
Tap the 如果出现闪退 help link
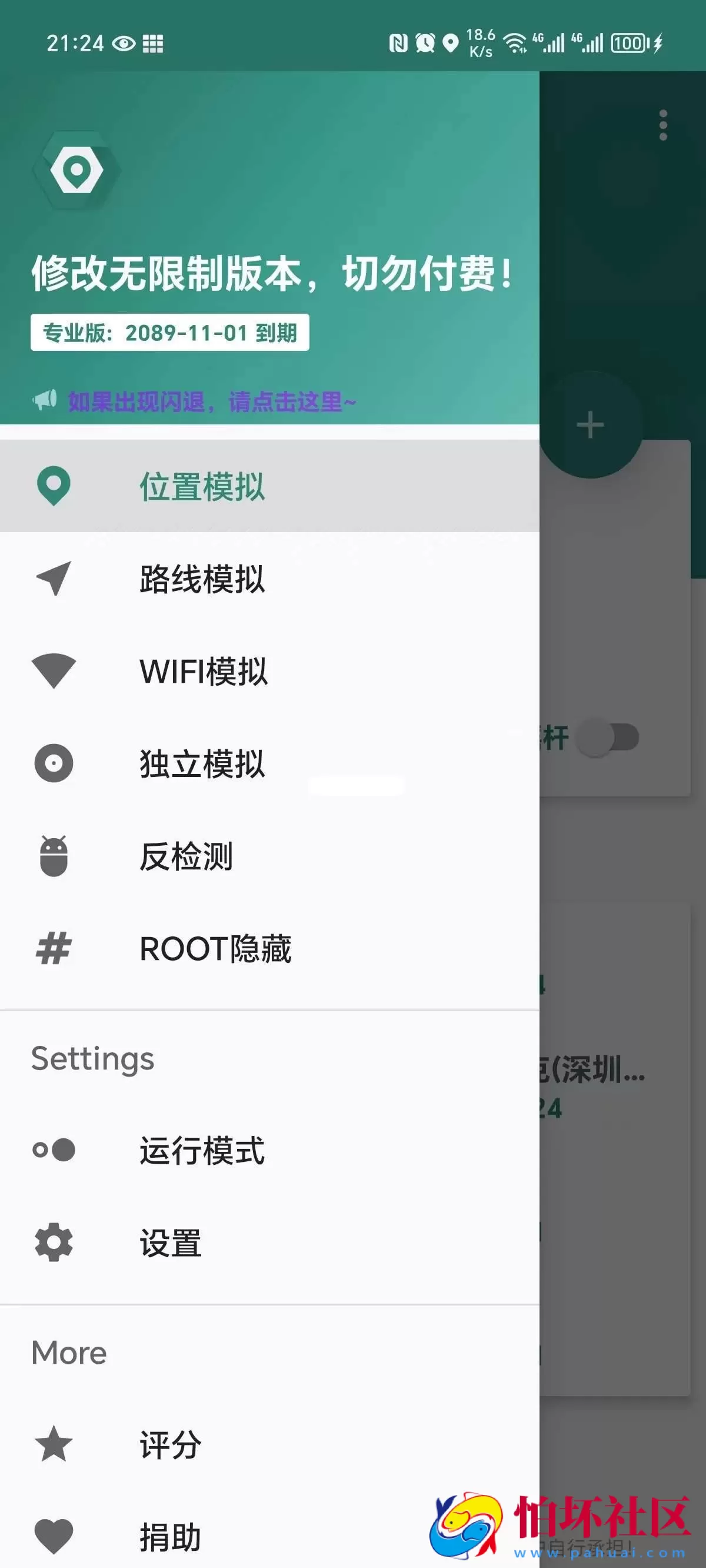coord(212,401)
